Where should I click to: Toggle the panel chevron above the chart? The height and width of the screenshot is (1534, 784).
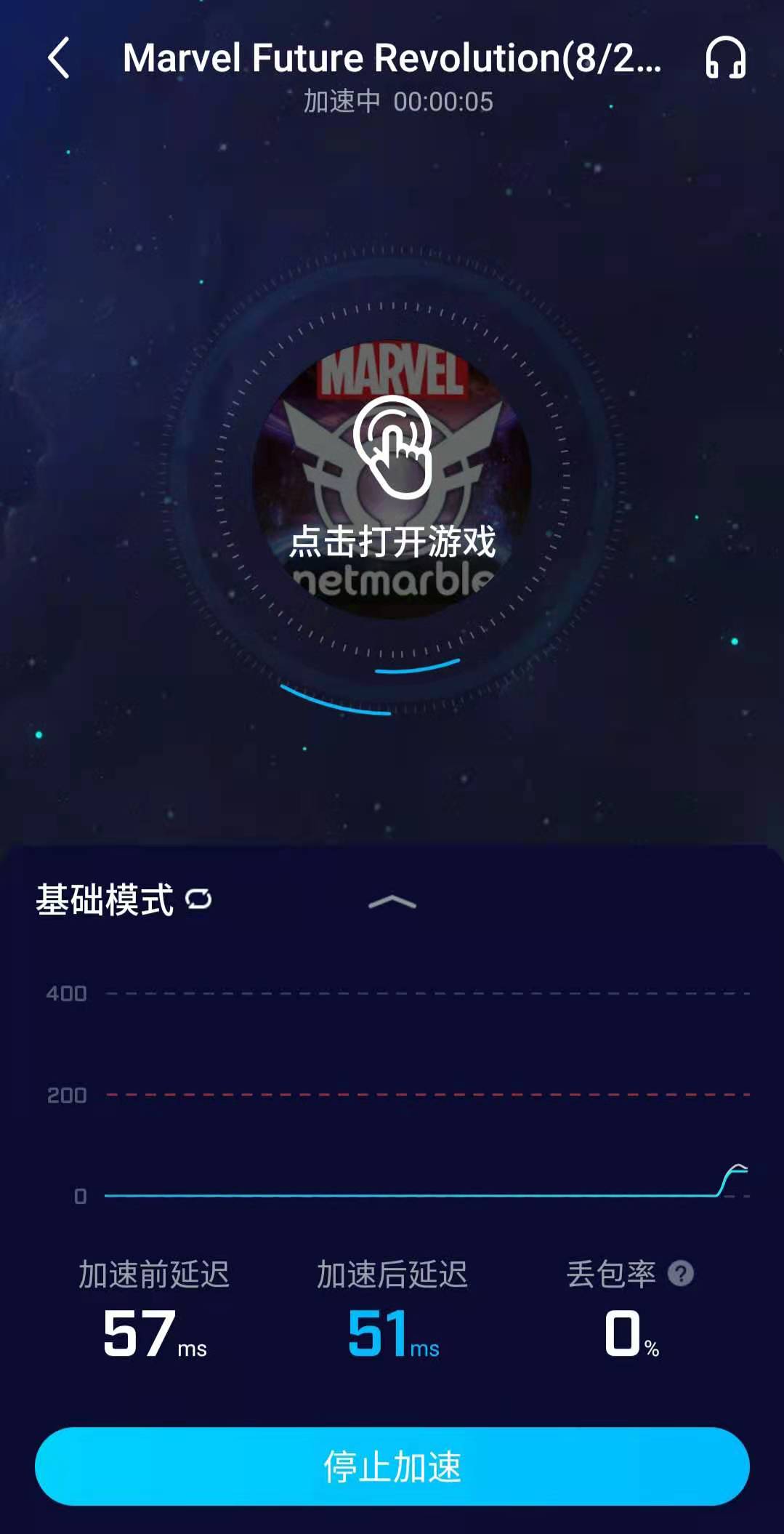(x=392, y=902)
